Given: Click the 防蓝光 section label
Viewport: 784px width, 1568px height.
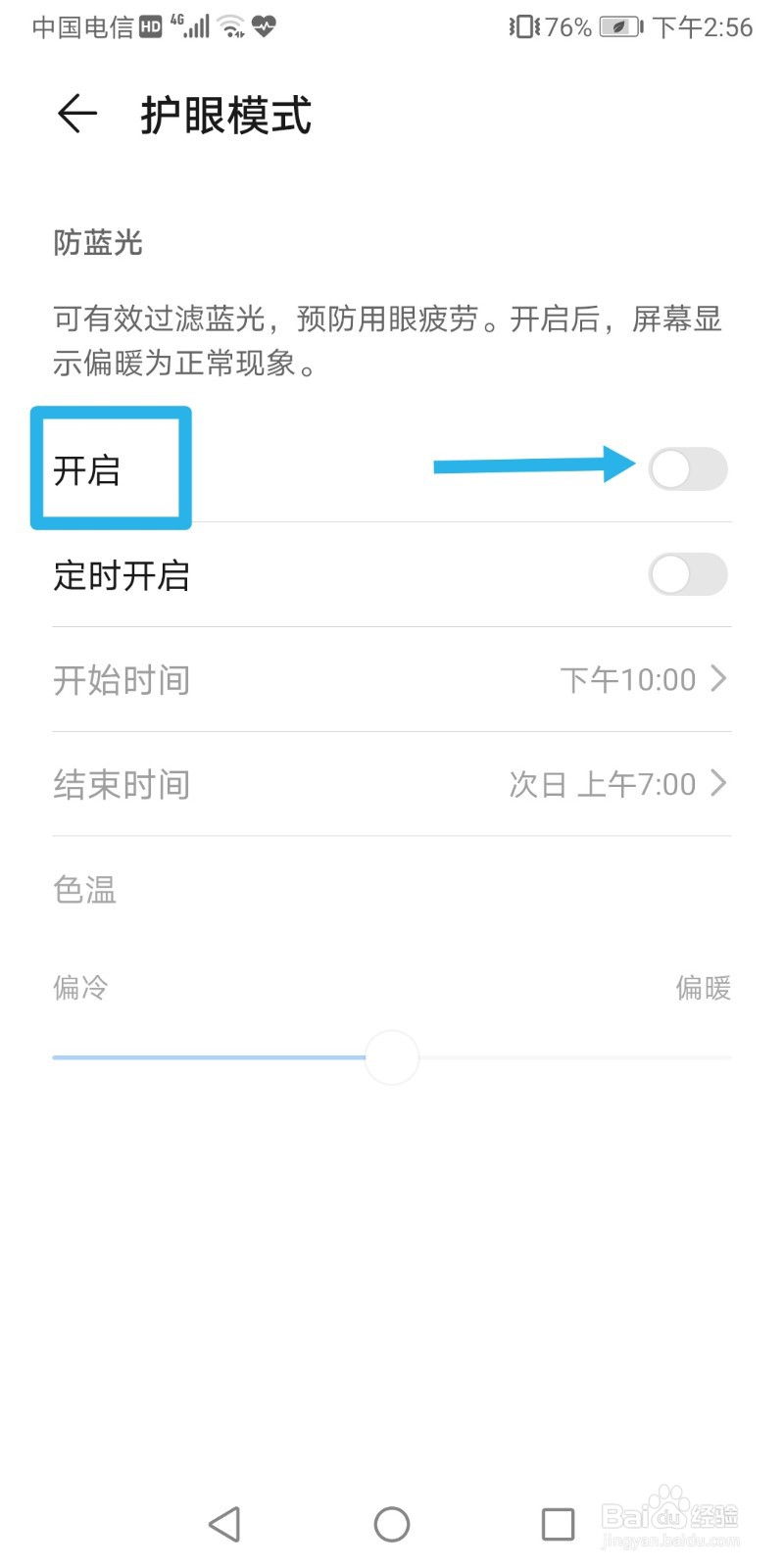Looking at the screenshot, I should click(x=98, y=243).
